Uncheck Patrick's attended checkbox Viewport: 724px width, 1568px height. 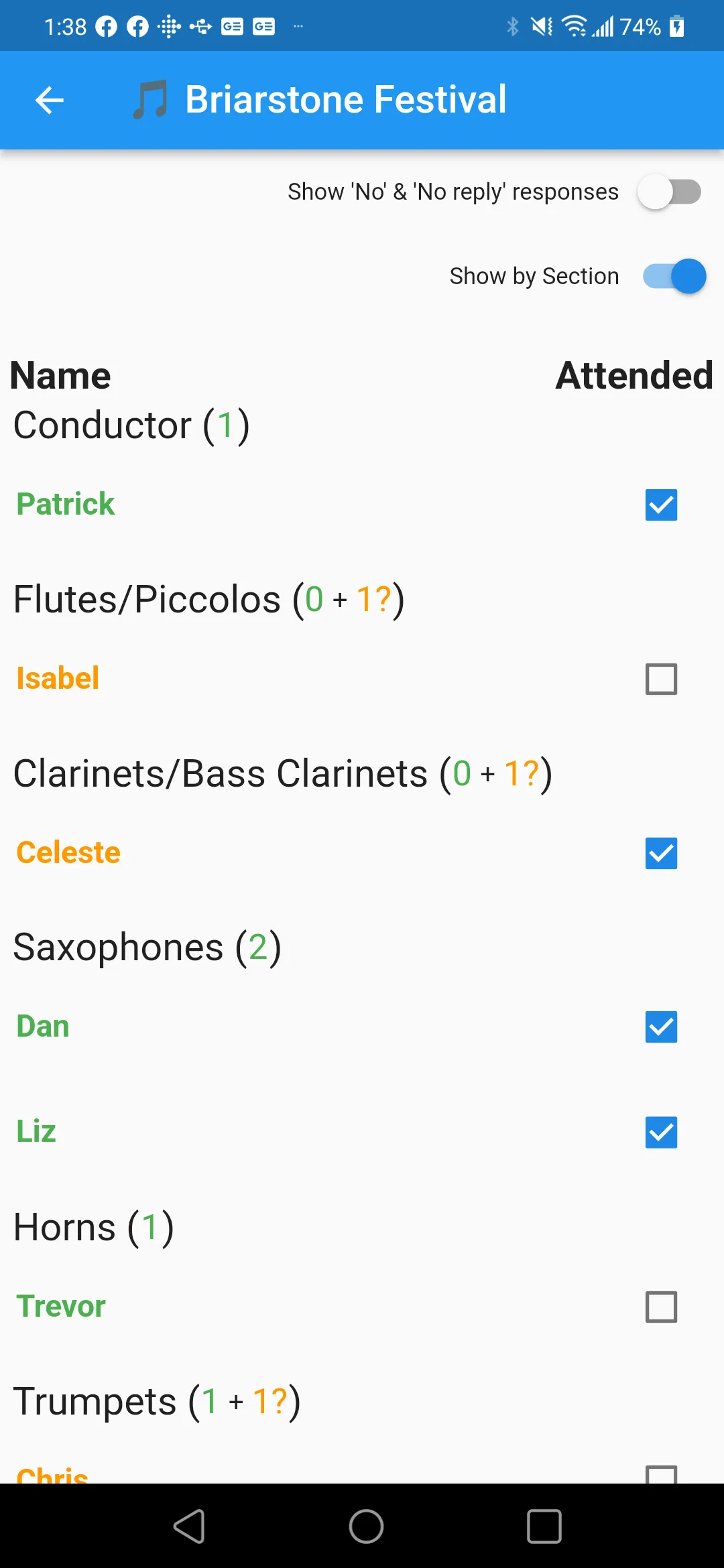pyautogui.click(x=661, y=505)
